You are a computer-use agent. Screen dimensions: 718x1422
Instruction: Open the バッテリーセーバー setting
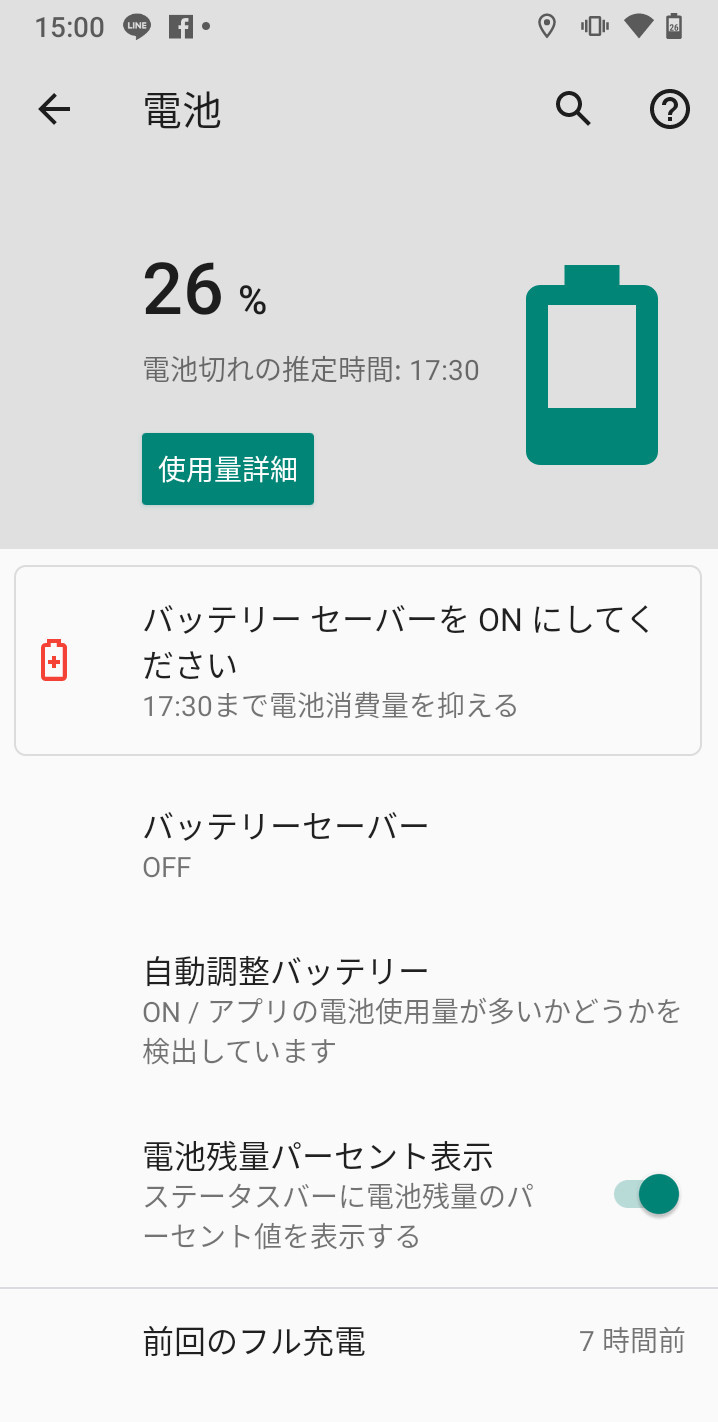(359, 846)
